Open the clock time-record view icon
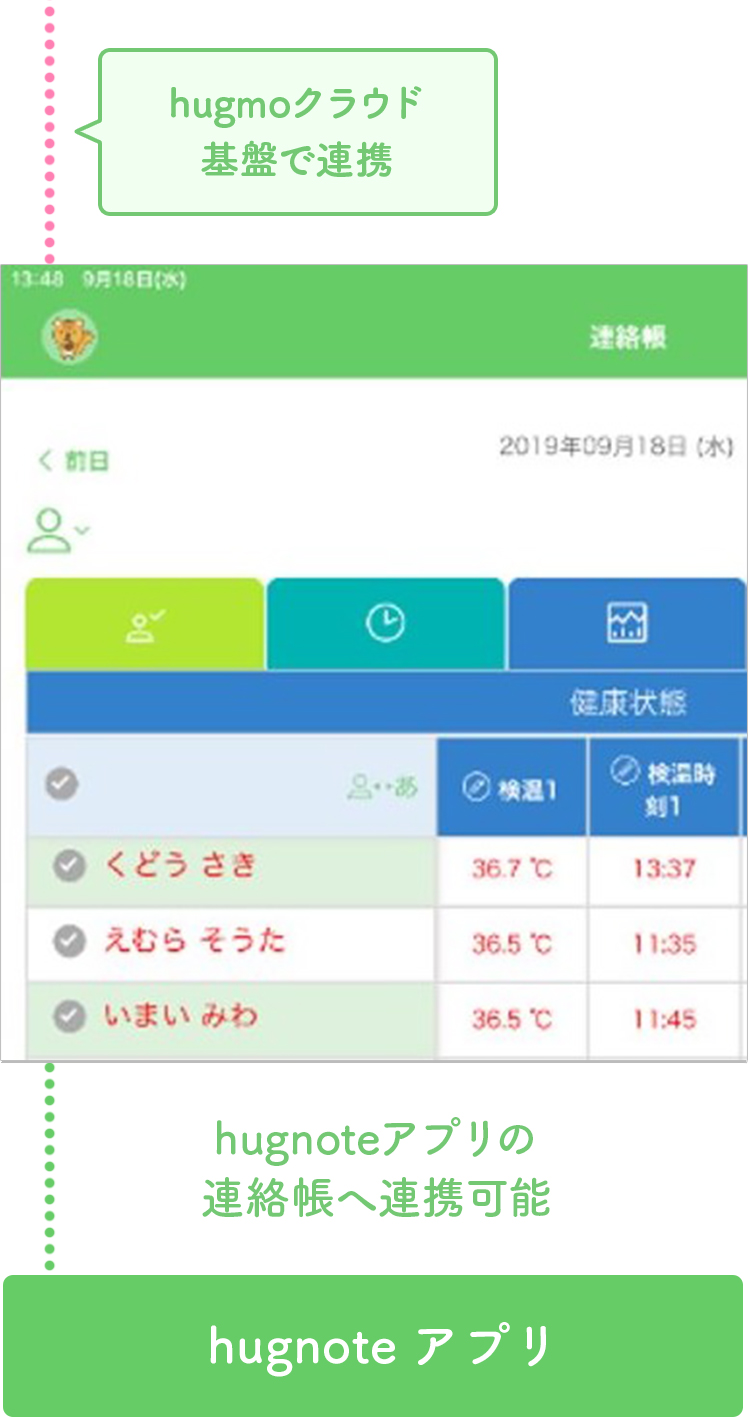This screenshot has height=1417, width=750. [385, 623]
